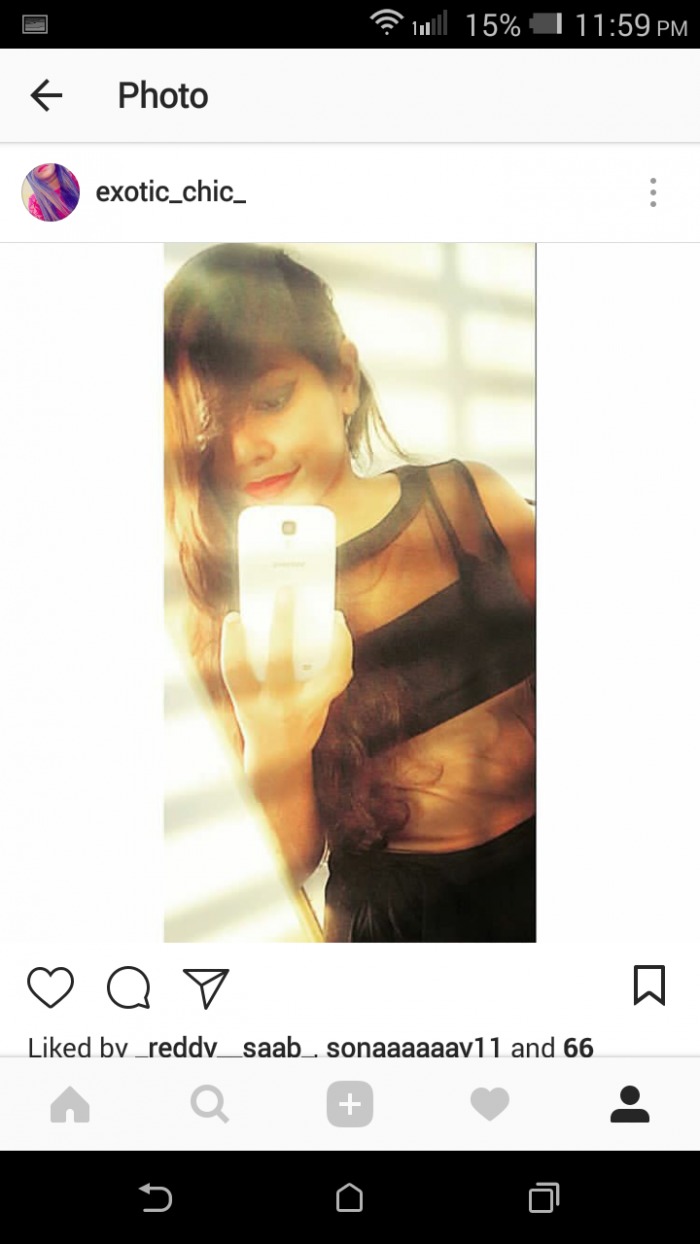
Task: Switch to the Search tab
Action: (x=210, y=1105)
